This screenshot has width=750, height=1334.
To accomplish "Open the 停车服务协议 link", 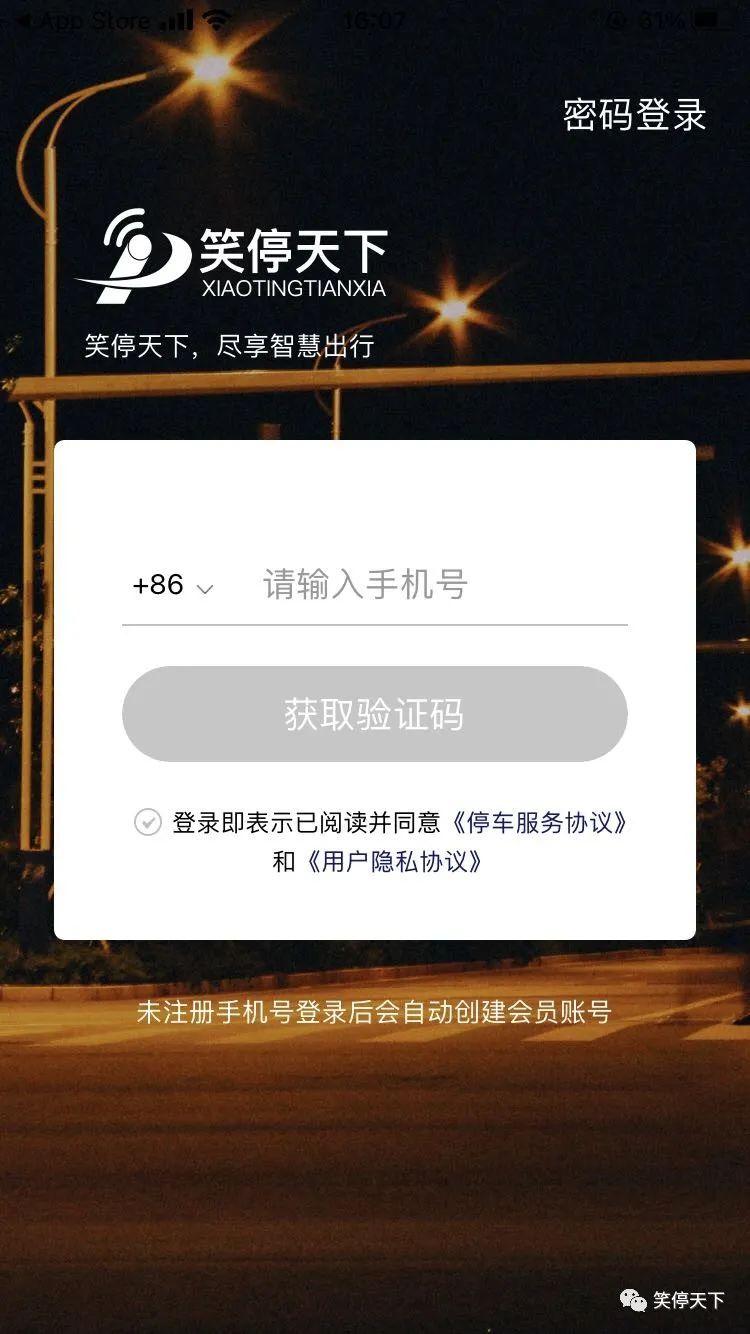I will [x=539, y=822].
